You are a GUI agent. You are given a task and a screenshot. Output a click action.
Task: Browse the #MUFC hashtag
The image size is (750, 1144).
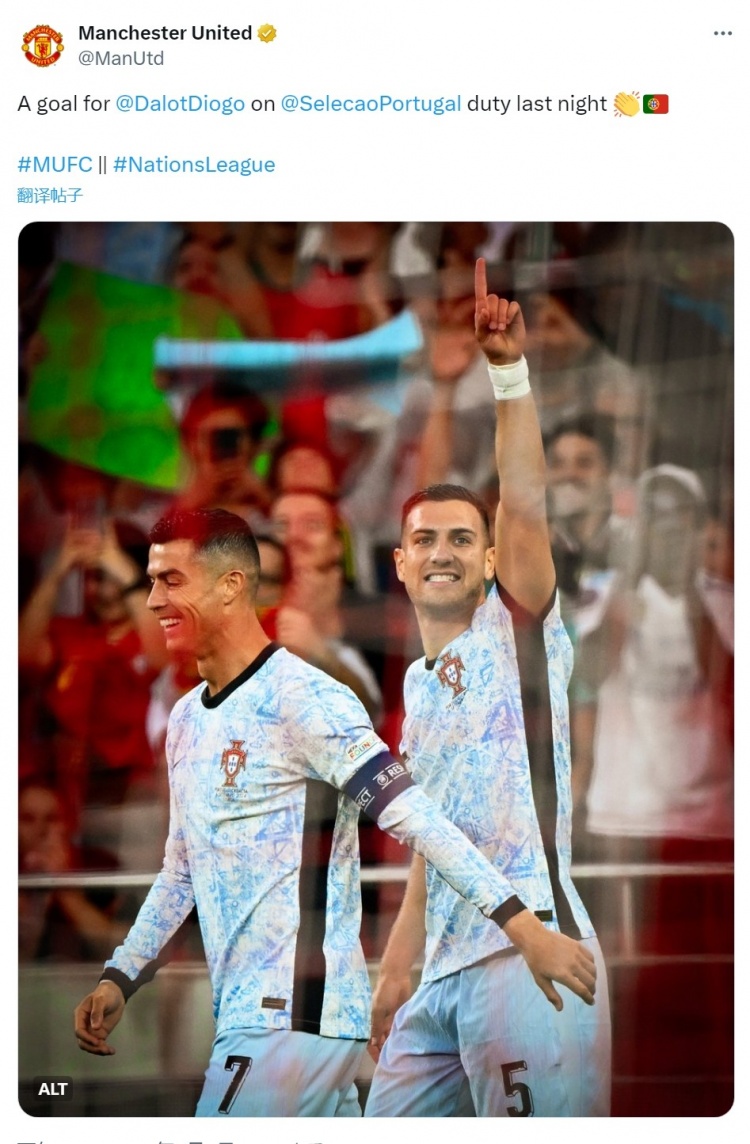[x=54, y=165]
